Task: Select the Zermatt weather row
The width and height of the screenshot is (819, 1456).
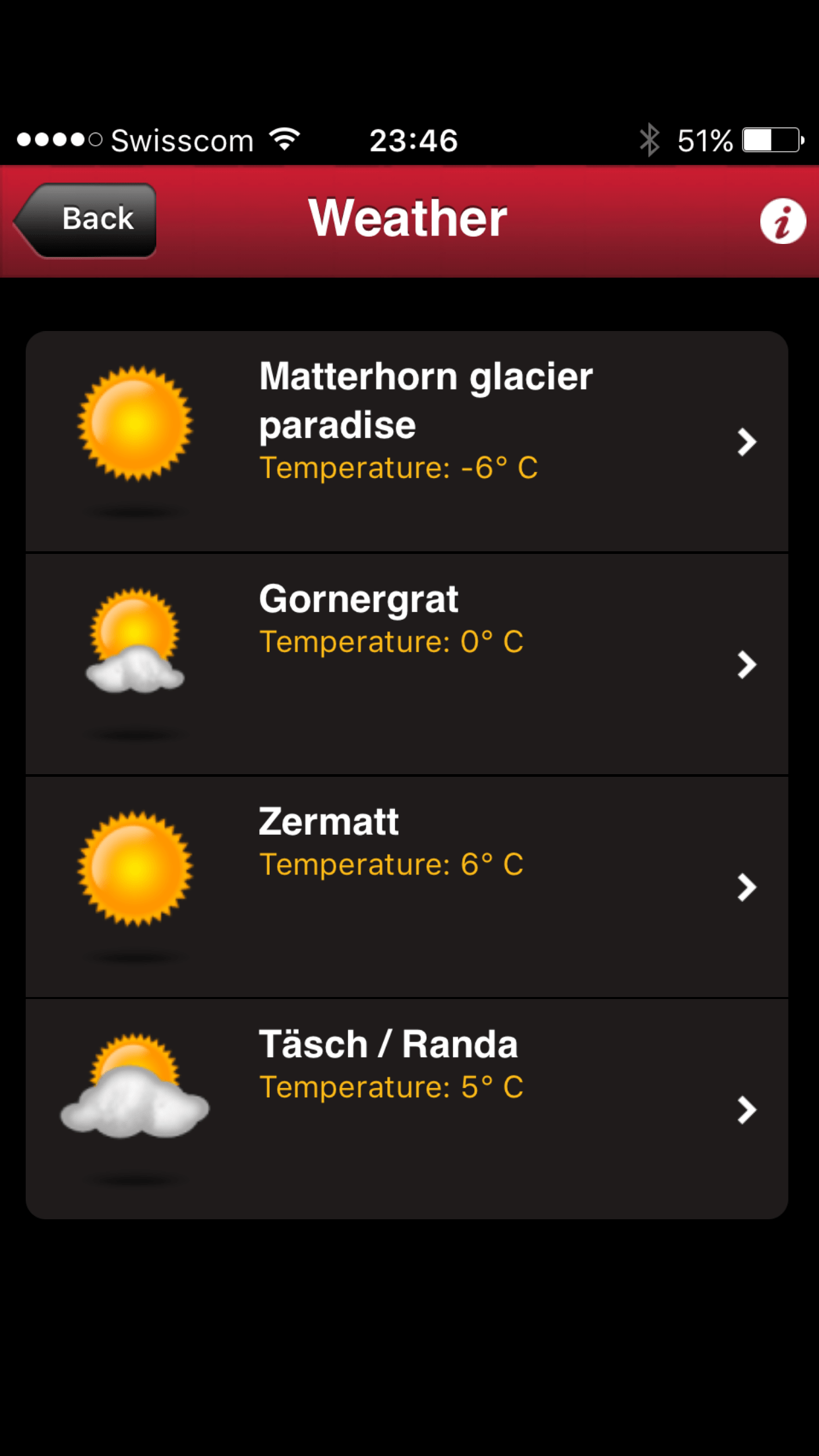Action: click(x=407, y=887)
